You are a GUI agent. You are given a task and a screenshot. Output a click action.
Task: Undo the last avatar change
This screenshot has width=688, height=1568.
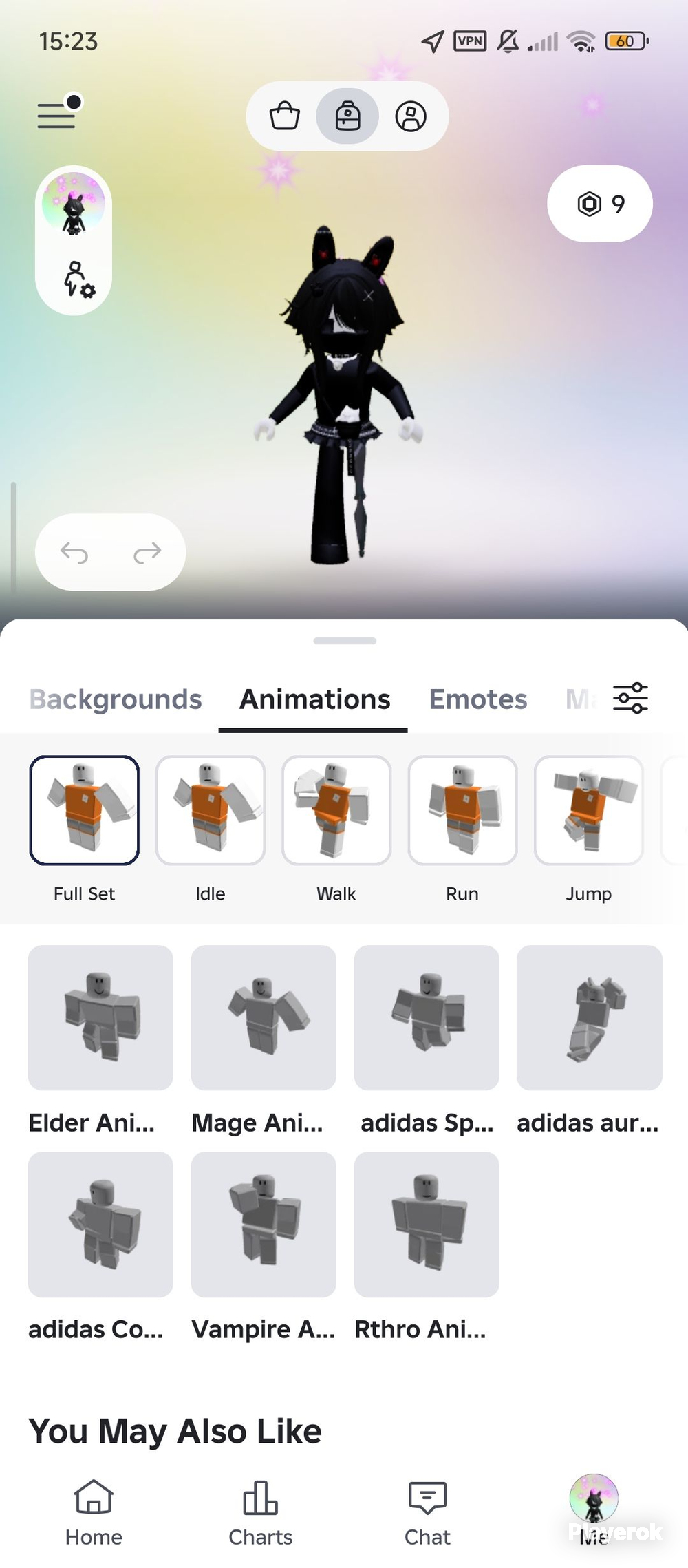tap(74, 552)
